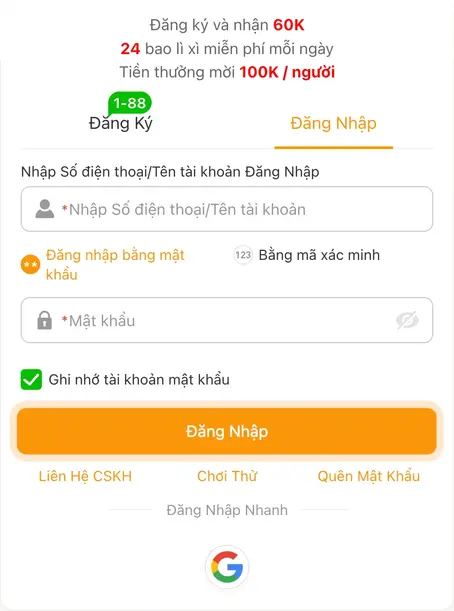This screenshot has width=454, height=611.
Task: Open Quên Mật Khẩu link
Action: (369, 476)
